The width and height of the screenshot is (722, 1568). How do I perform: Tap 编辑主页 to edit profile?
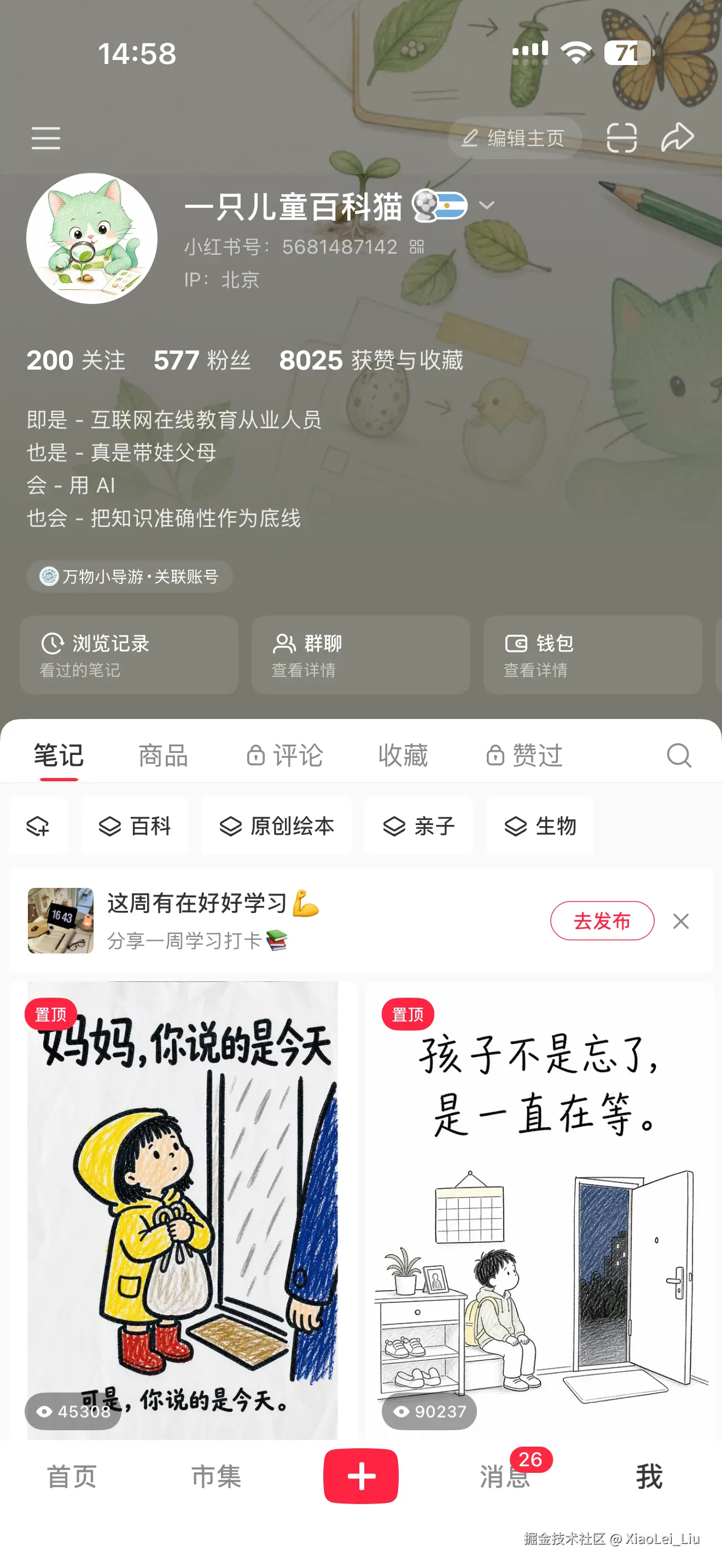514,138
